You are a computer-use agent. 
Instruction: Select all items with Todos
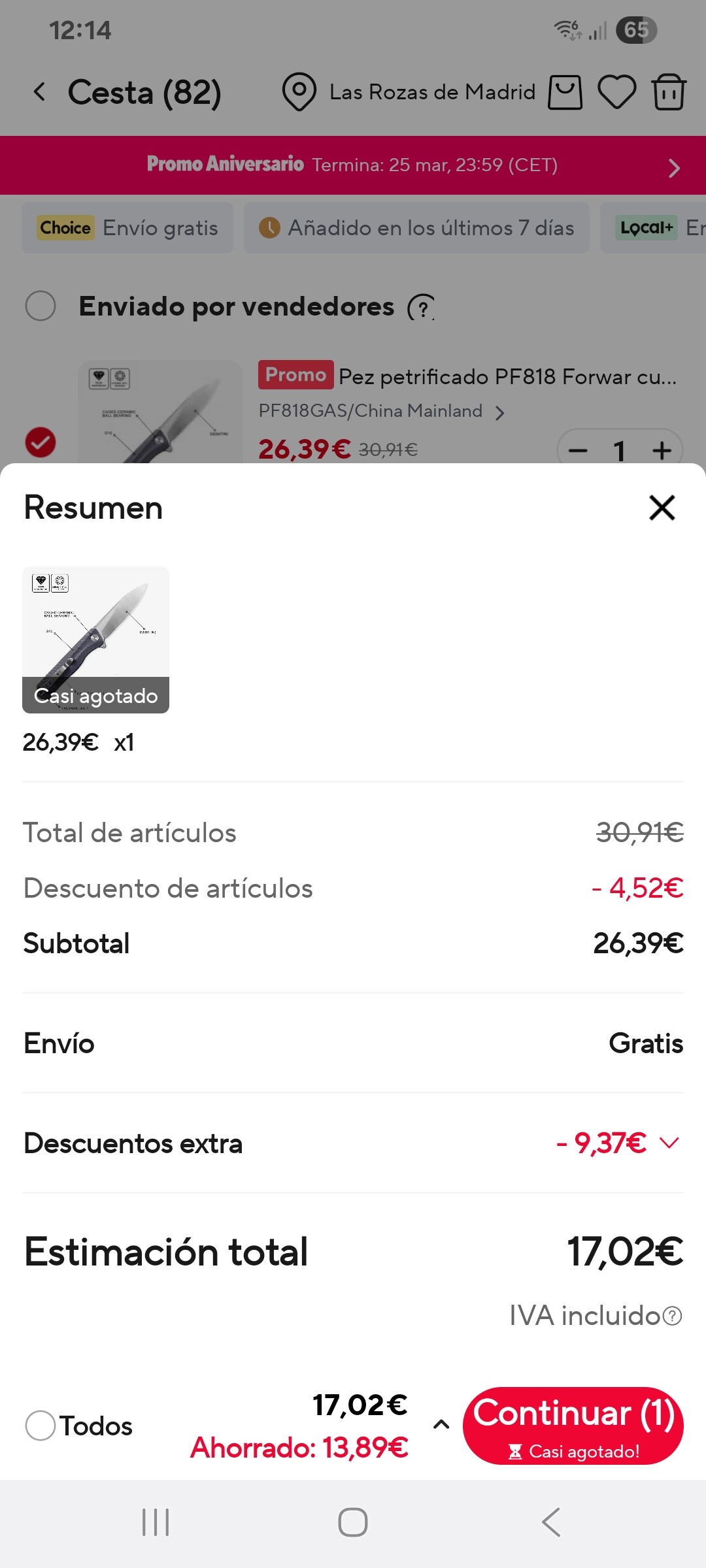tap(41, 1426)
